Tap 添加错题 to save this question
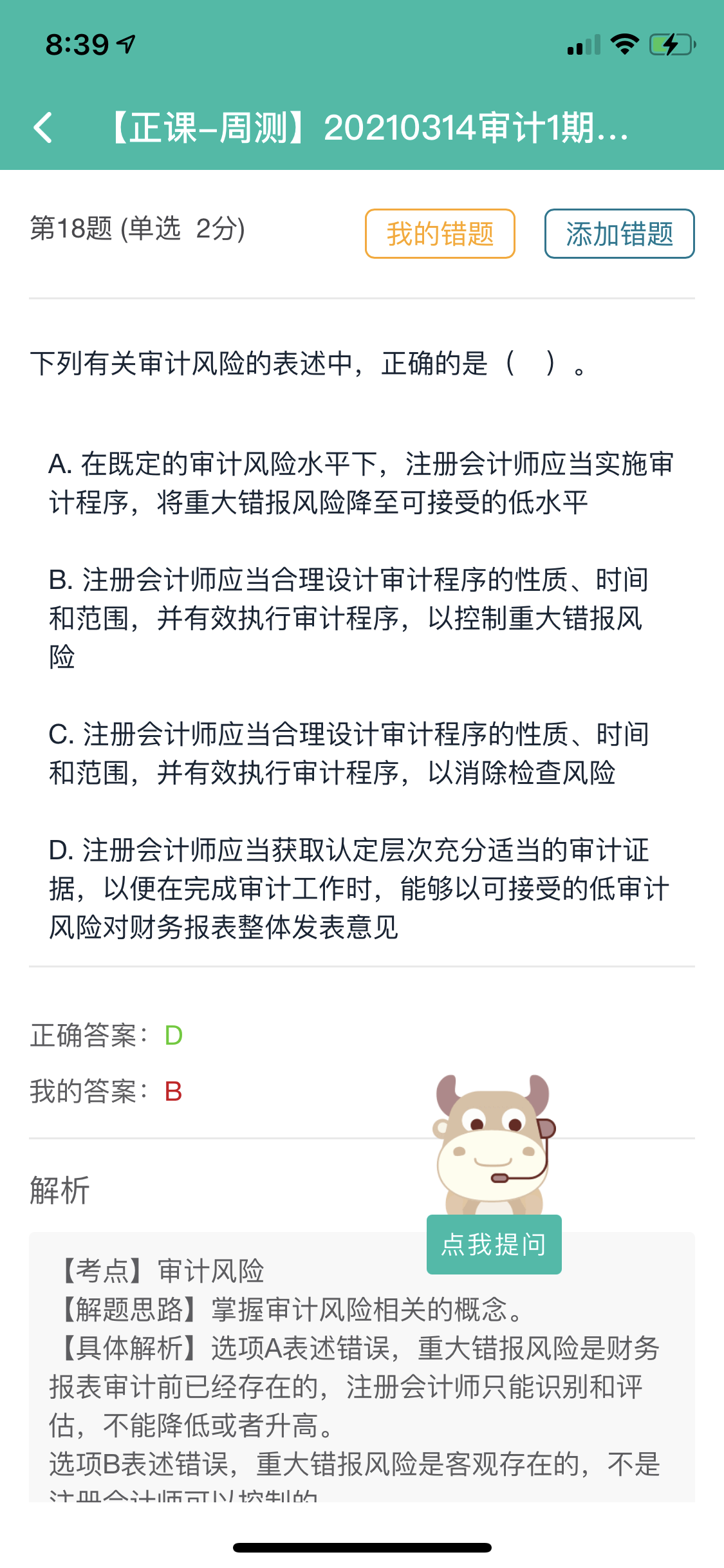 tap(619, 234)
